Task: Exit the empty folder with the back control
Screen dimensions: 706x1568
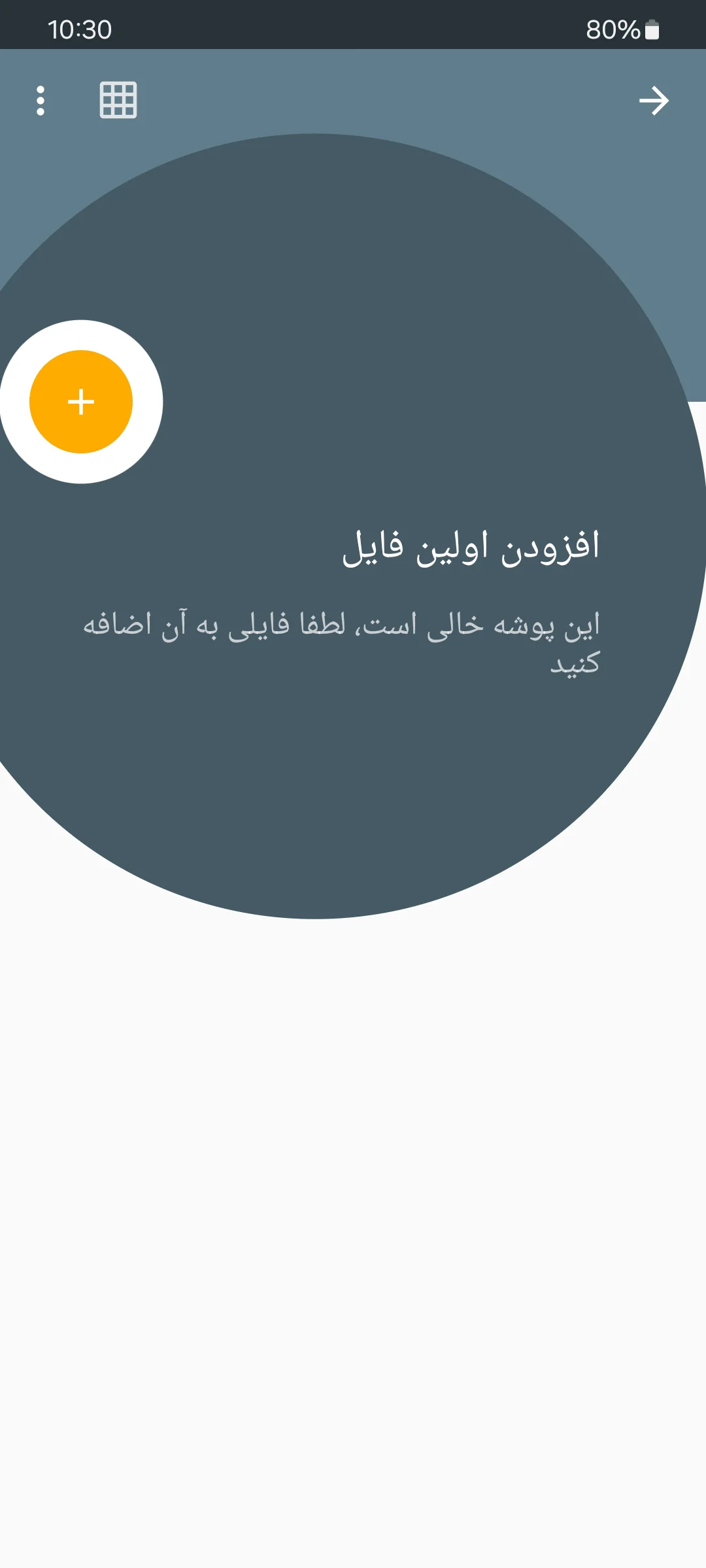Action: (x=654, y=101)
